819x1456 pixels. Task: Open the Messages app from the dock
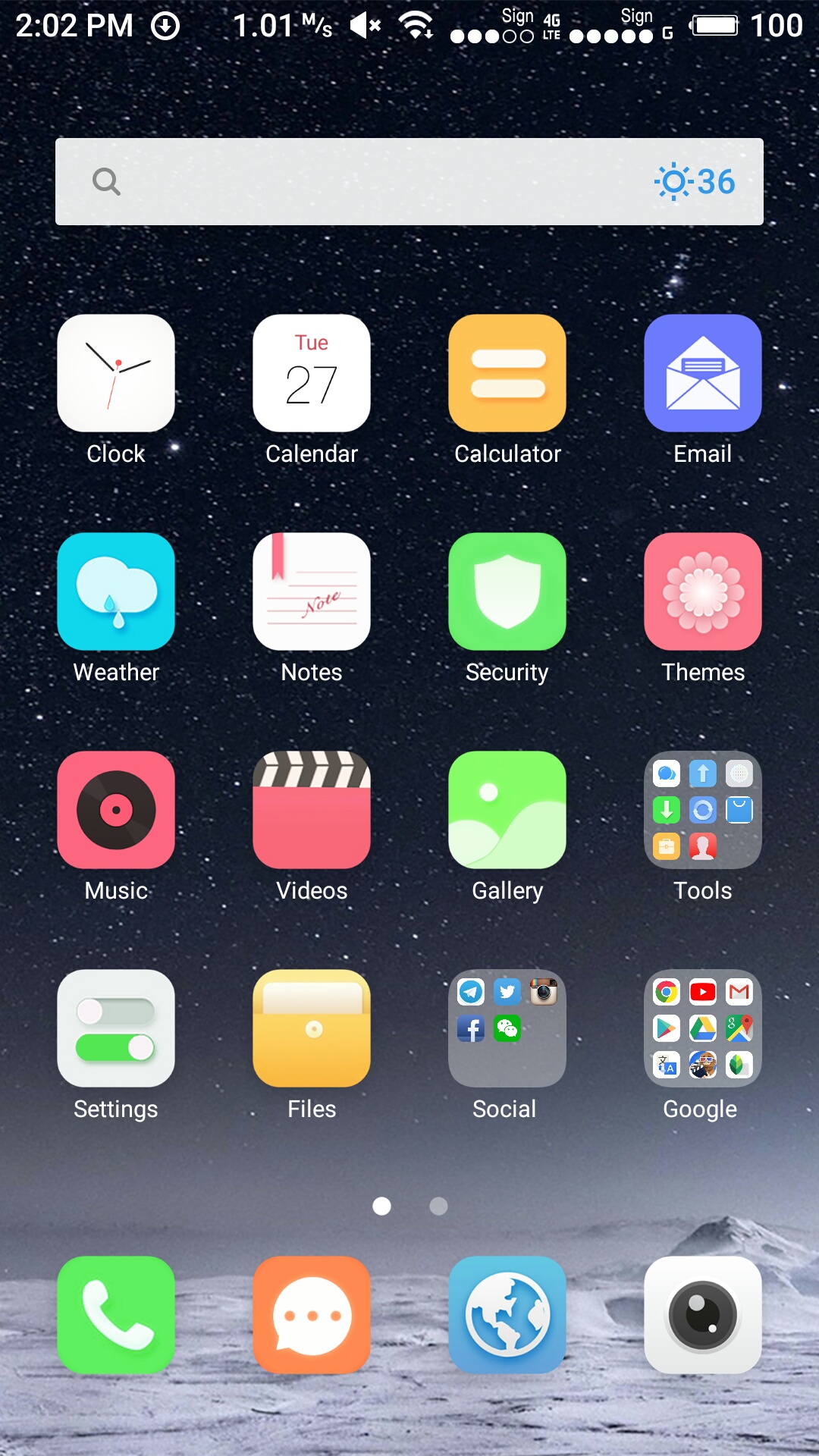coord(311,1316)
